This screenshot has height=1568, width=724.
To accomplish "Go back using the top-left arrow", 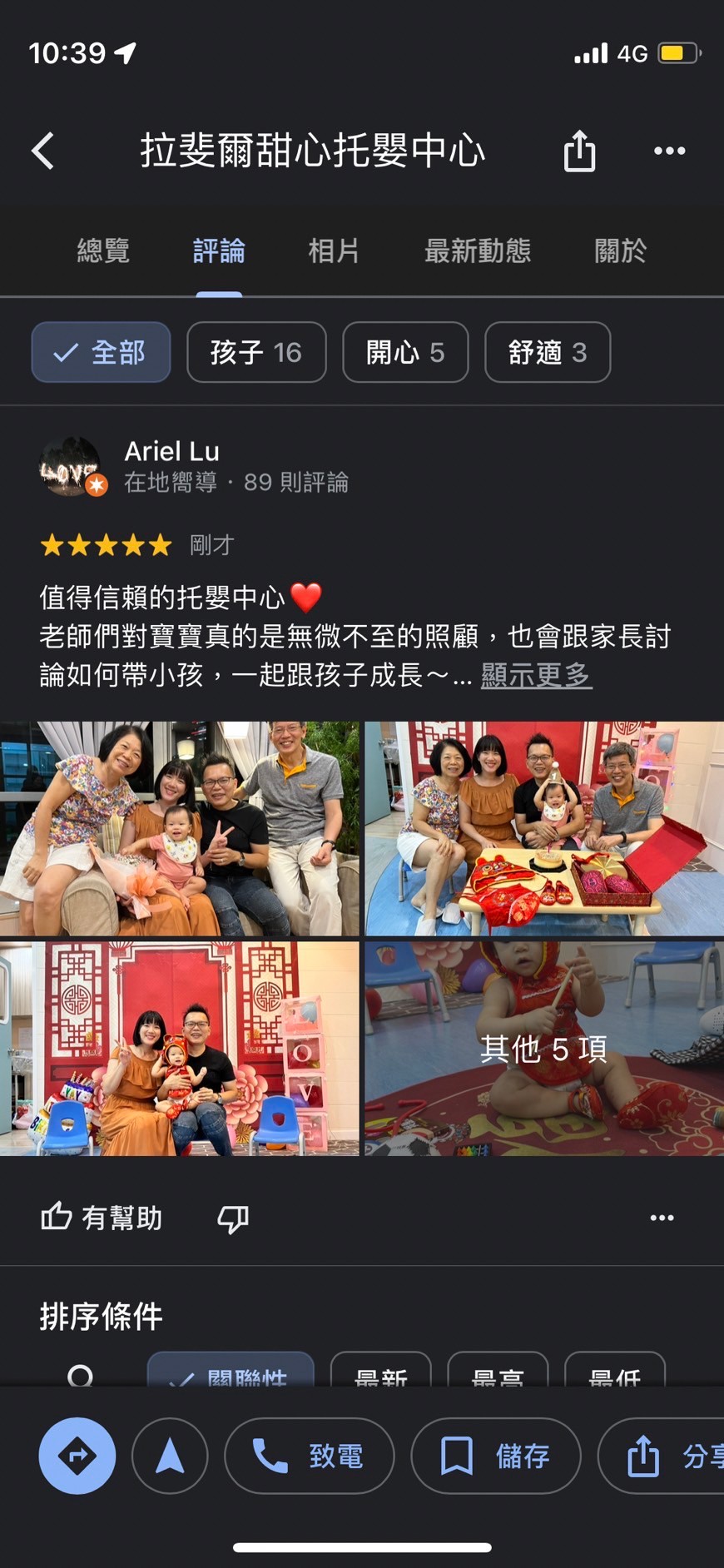I will point(42,151).
